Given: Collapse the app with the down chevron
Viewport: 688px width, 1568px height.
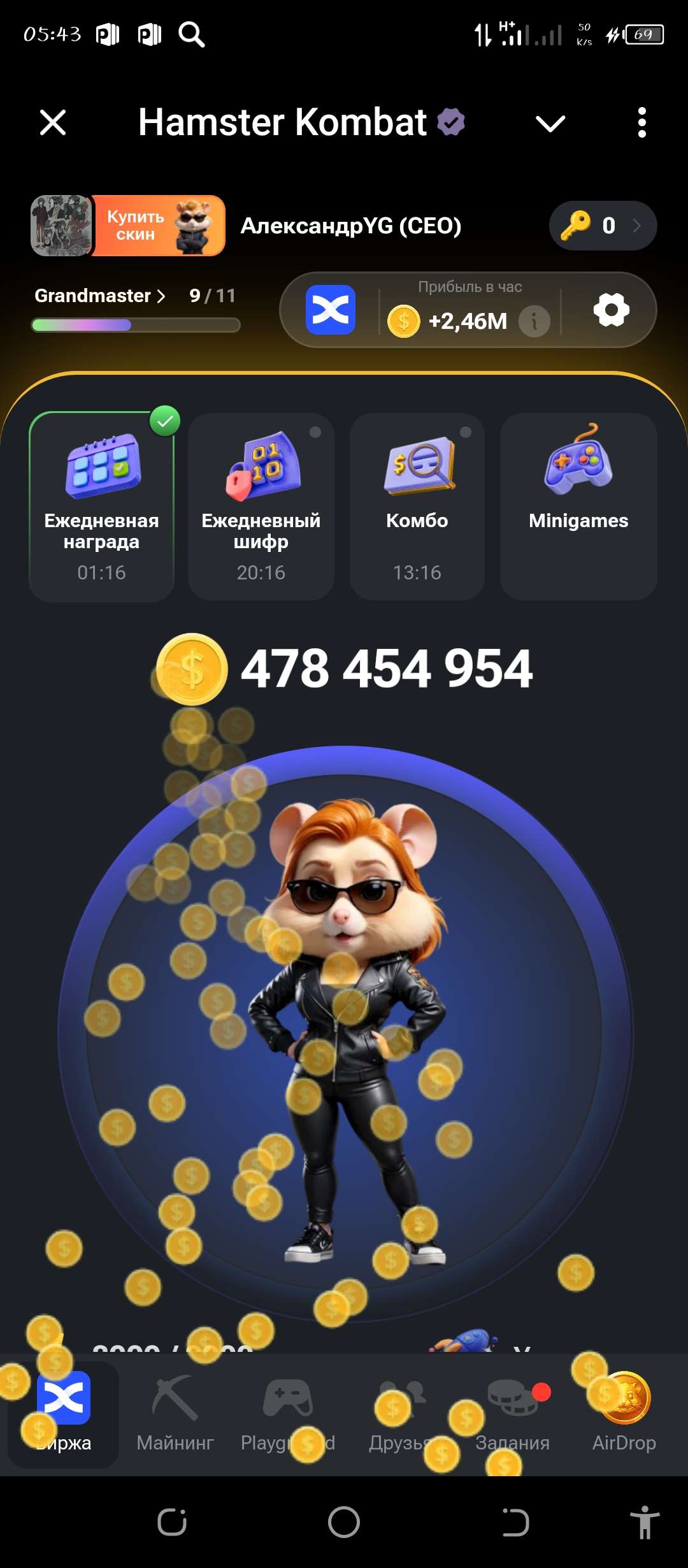Looking at the screenshot, I should point(550,123).
